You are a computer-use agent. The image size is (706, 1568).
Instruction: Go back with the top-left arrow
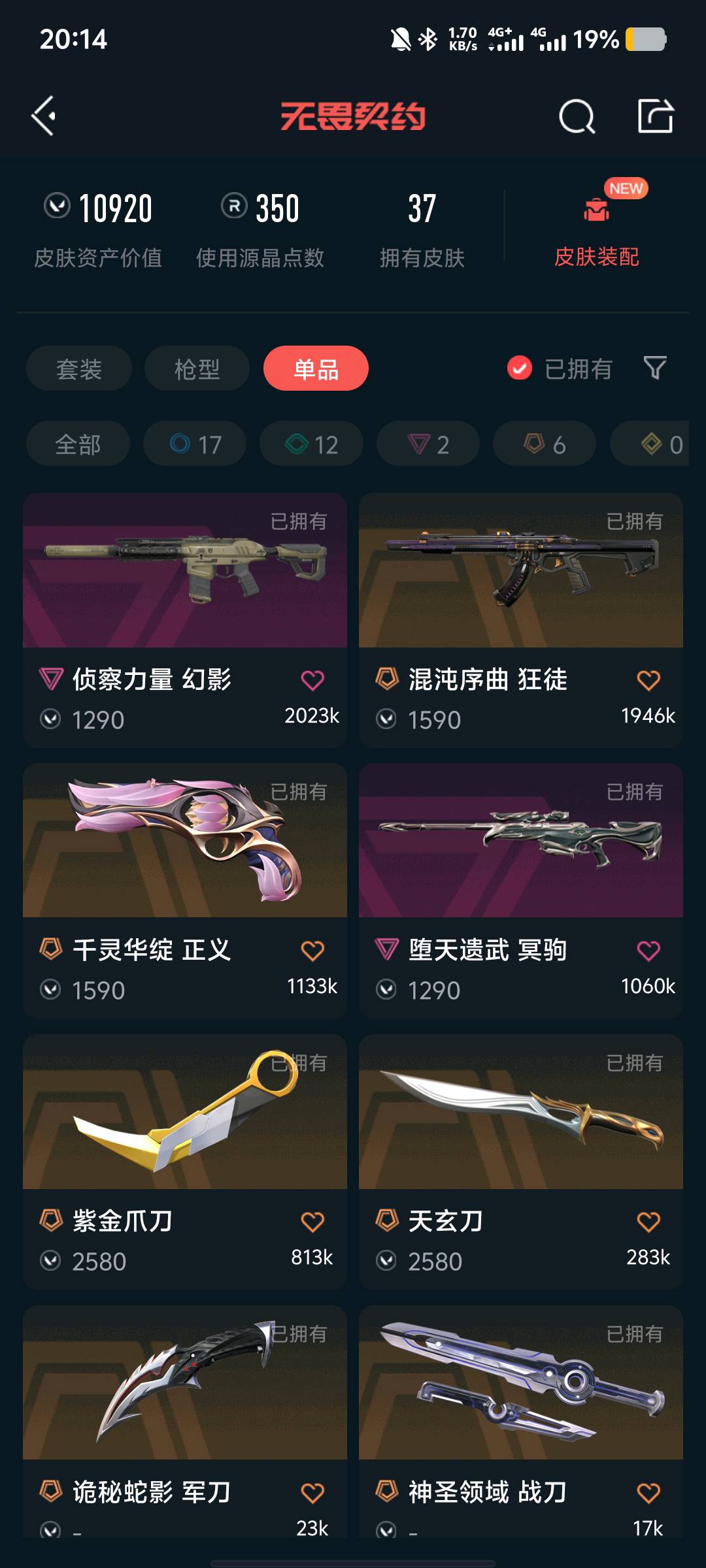coord(44,116)
